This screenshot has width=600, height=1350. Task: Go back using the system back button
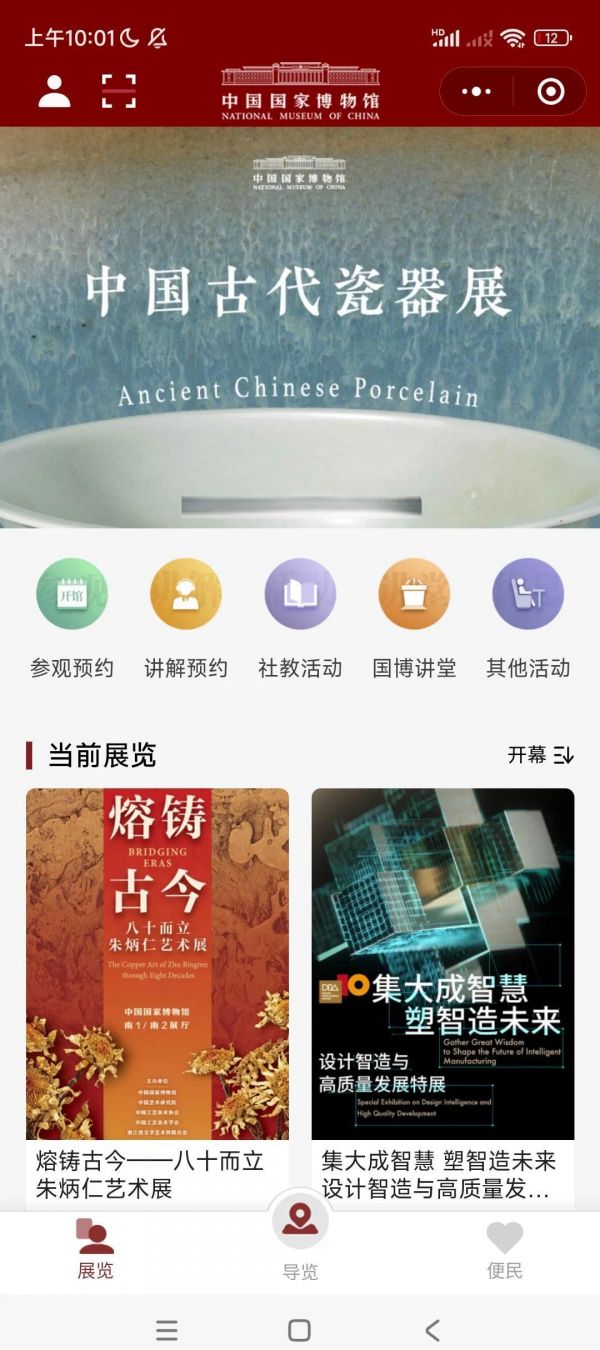pyautogui.click(x=432, y=1330)
